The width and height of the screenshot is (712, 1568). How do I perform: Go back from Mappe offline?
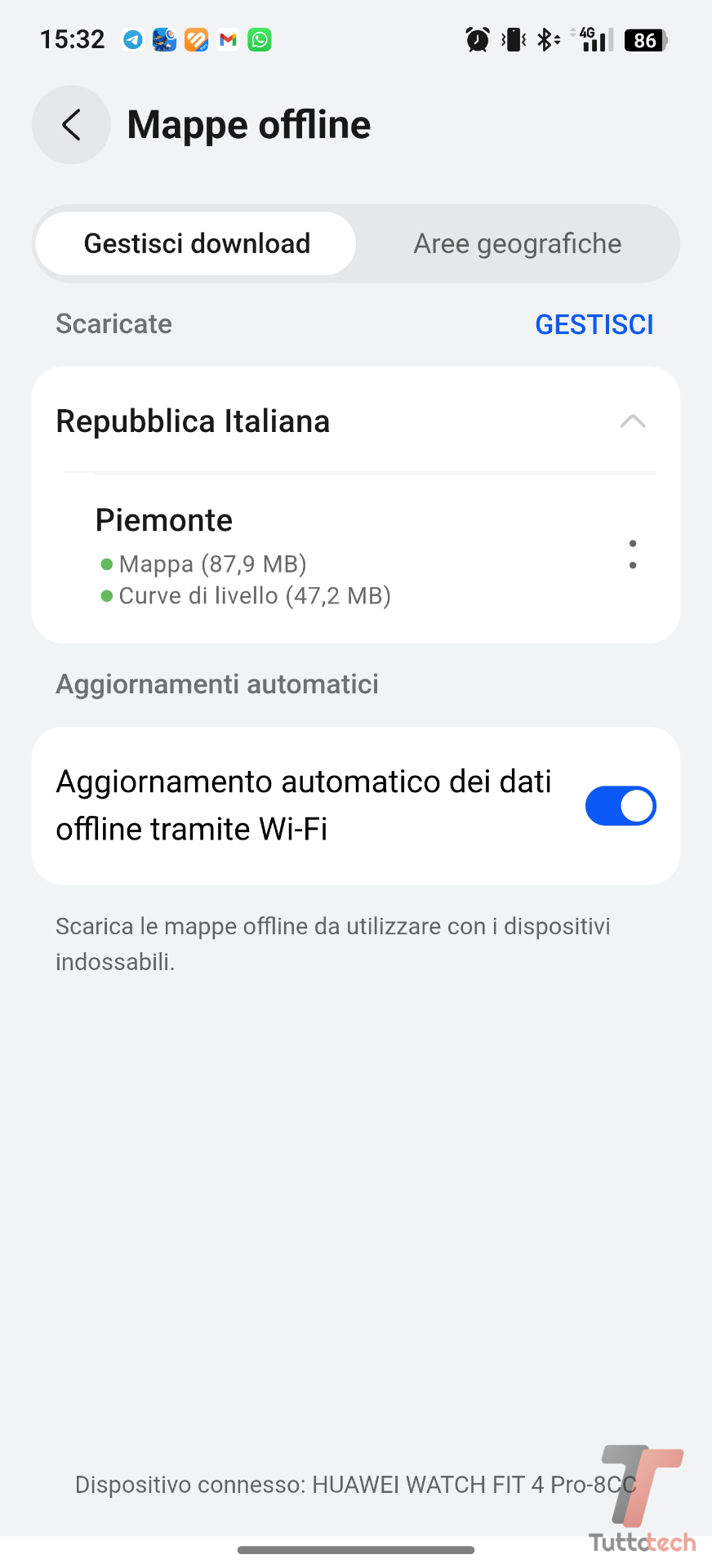coord(71,125)
